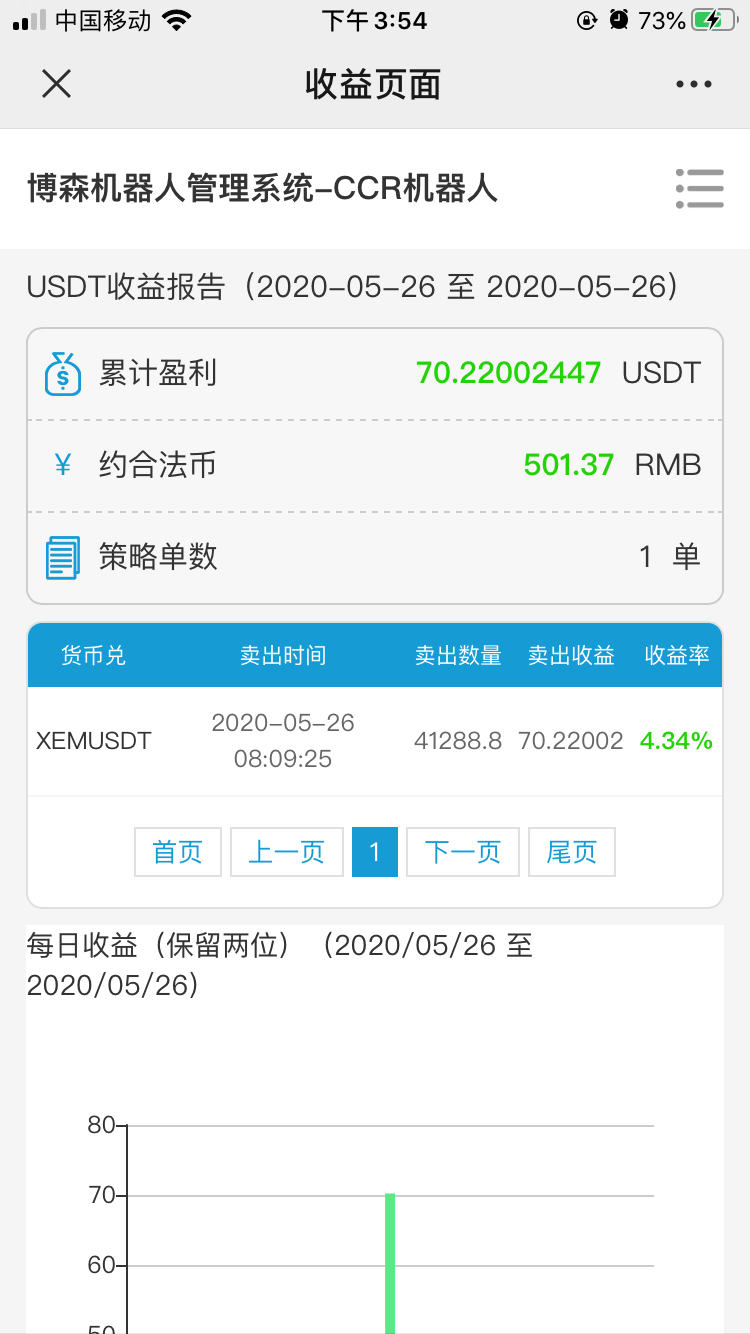Jump to 尾页 last page
Image resolution: width=750 pixels, height=1334 pixels.
pos(571,852)
